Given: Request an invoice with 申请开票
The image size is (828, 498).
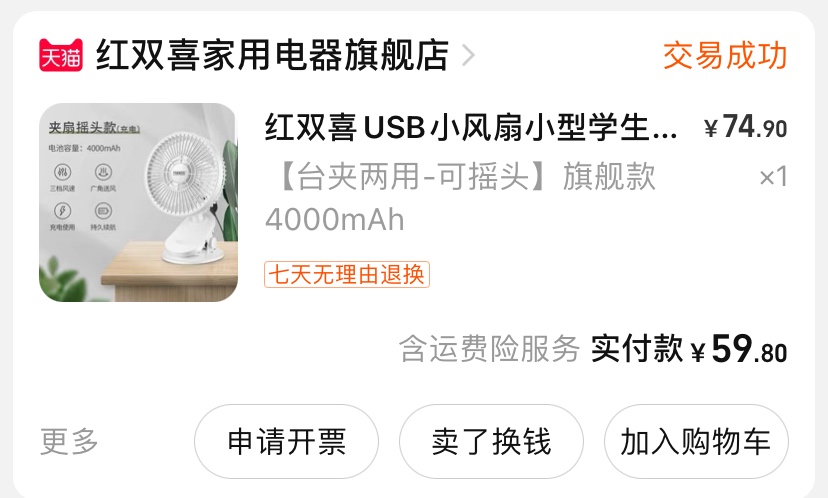Looking at the screenshot, I should 286,441.
